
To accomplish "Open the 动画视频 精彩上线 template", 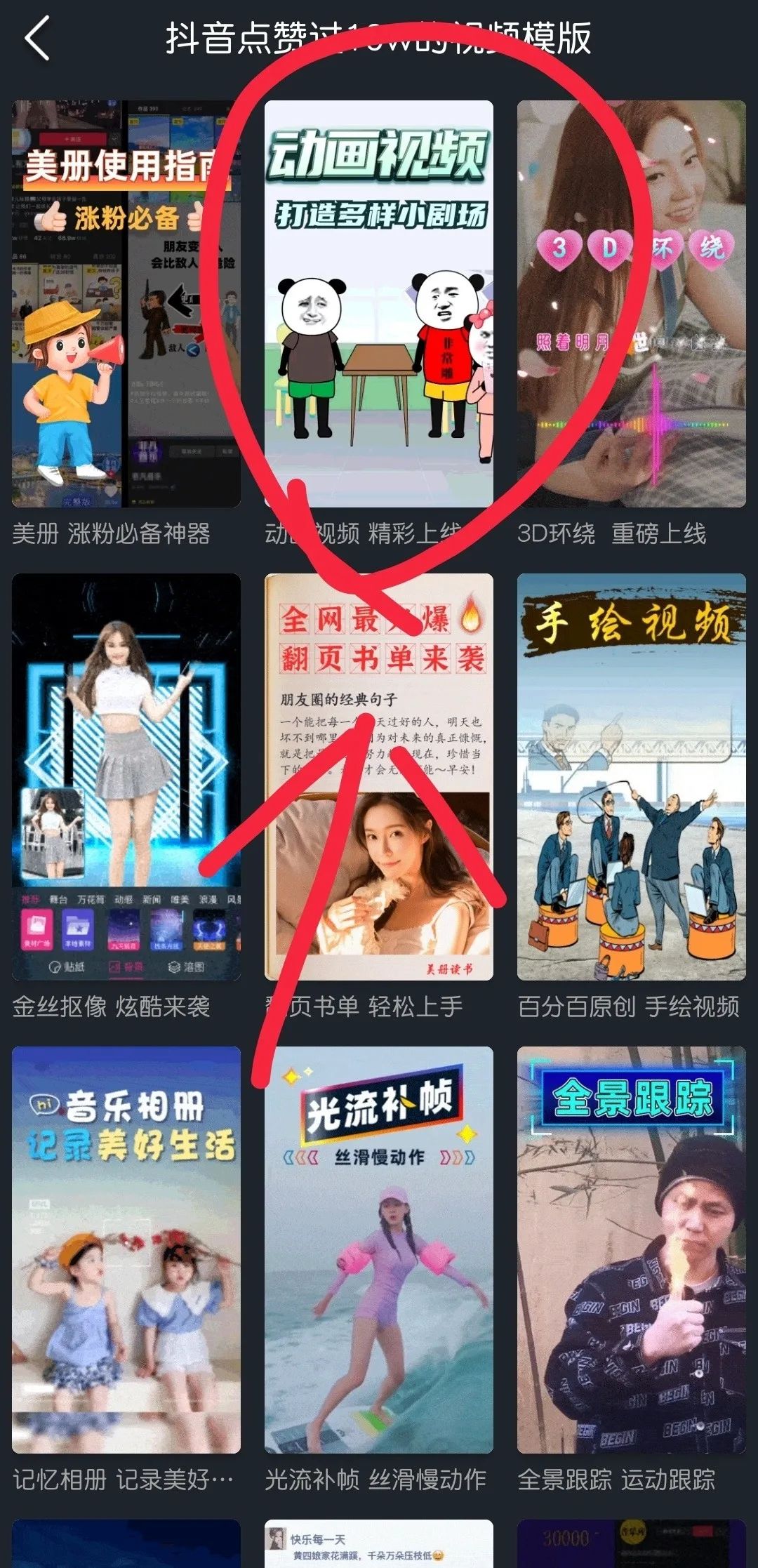I will [378, 303].
